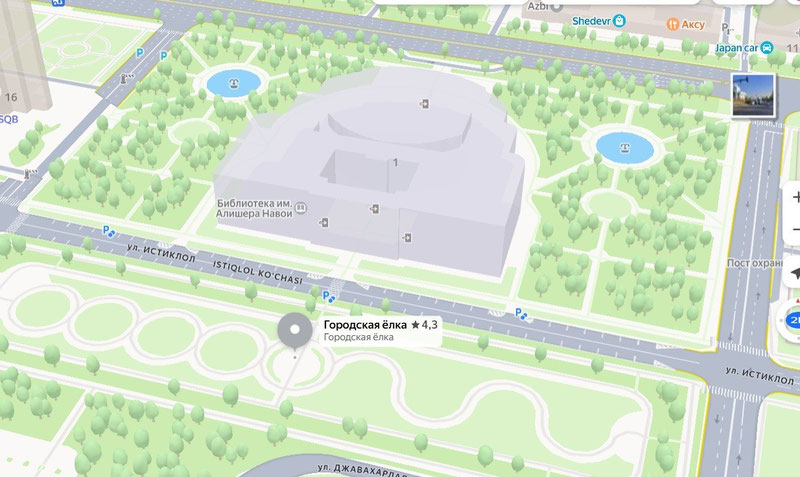Tap the gray Городская ёлка map pin
Image resolution: width=800 pixels, height=477 pixels.
[x=295, y=331]
